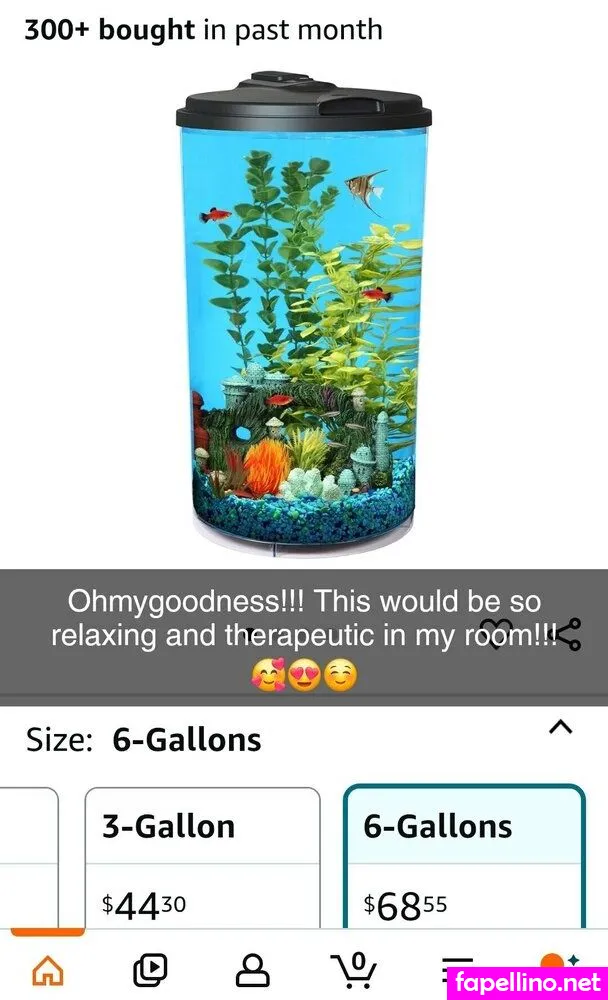Open the account profile tab

point(252,969)
